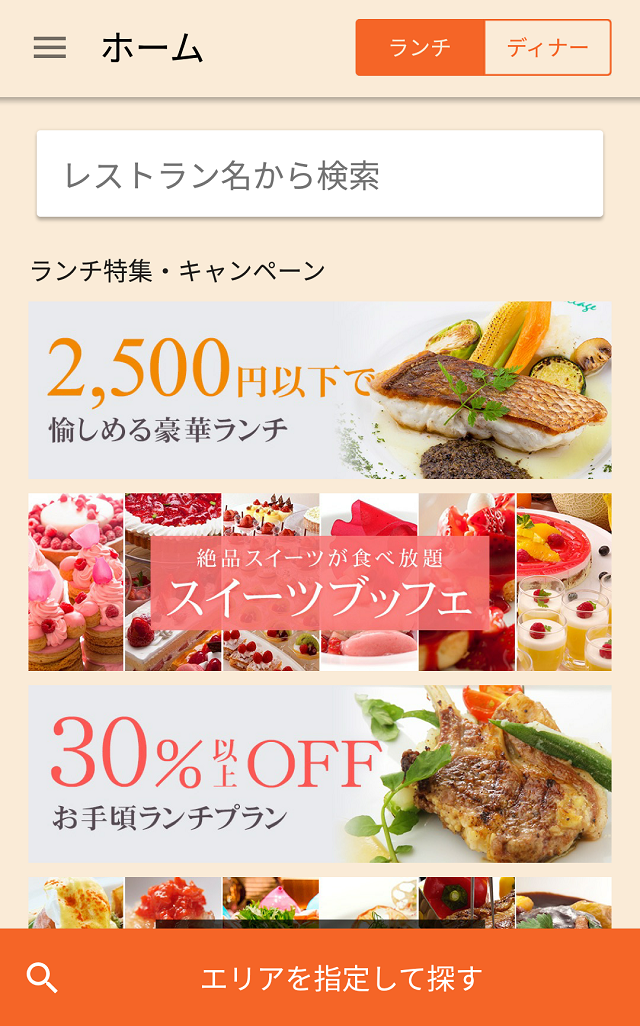Select the ランチ tab

tap(420, 48)
